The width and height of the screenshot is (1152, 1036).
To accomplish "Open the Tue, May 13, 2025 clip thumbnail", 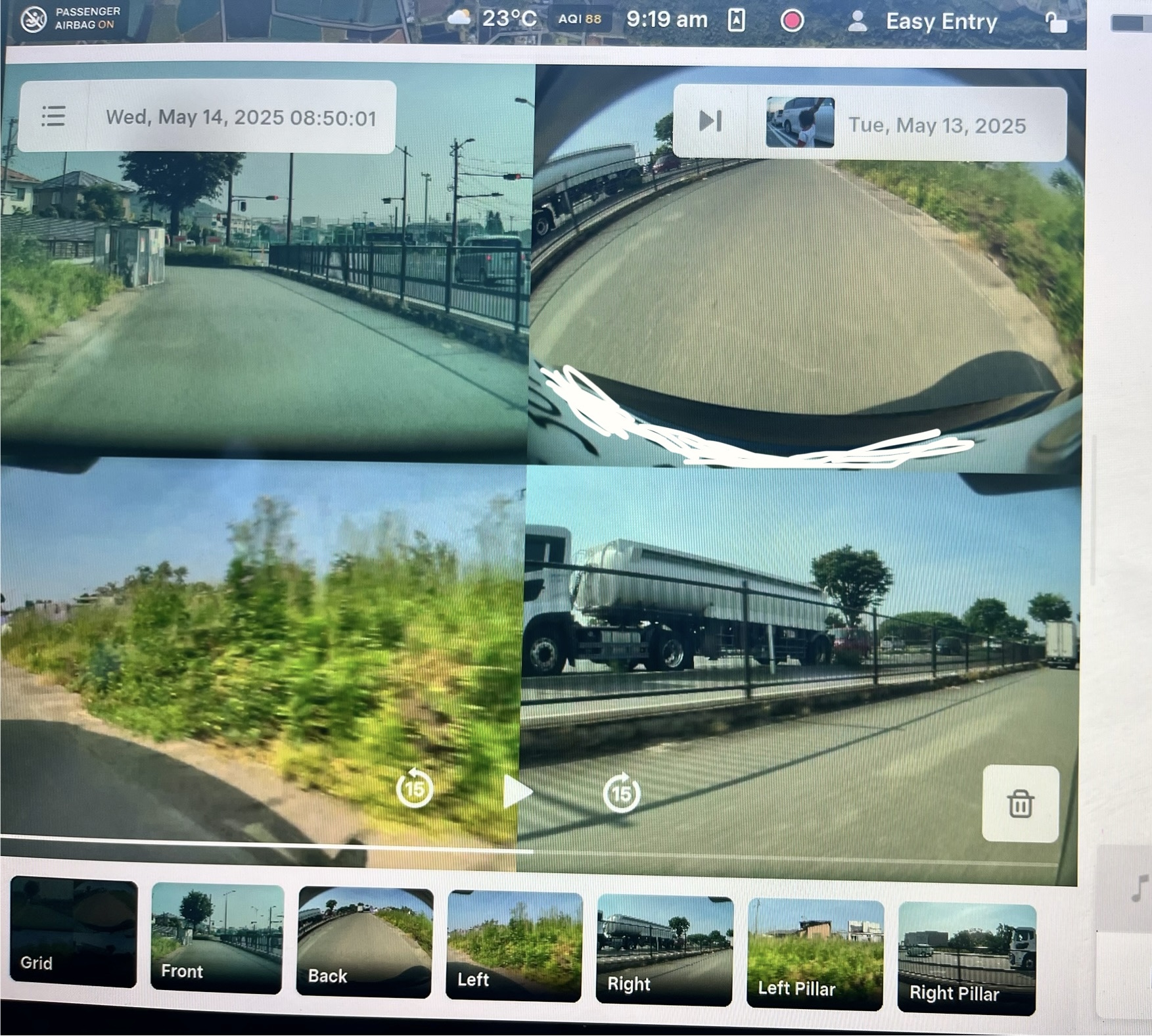I will (x=800, y=123).
